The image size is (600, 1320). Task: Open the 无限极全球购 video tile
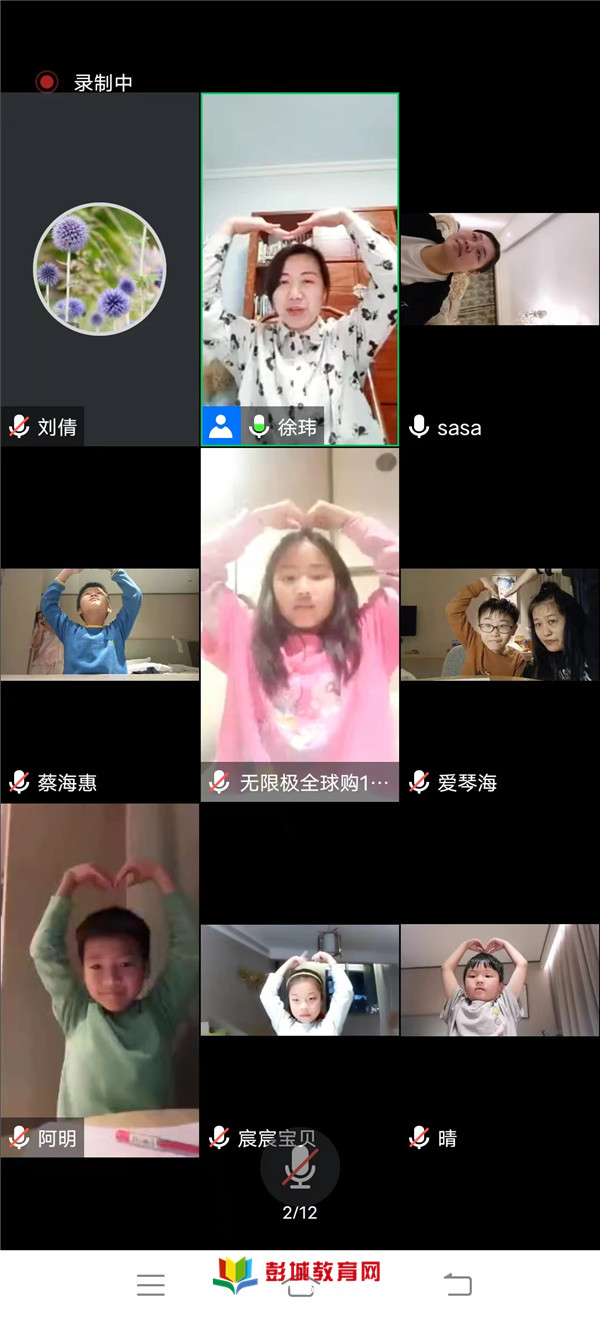click(x=299, y=623)
